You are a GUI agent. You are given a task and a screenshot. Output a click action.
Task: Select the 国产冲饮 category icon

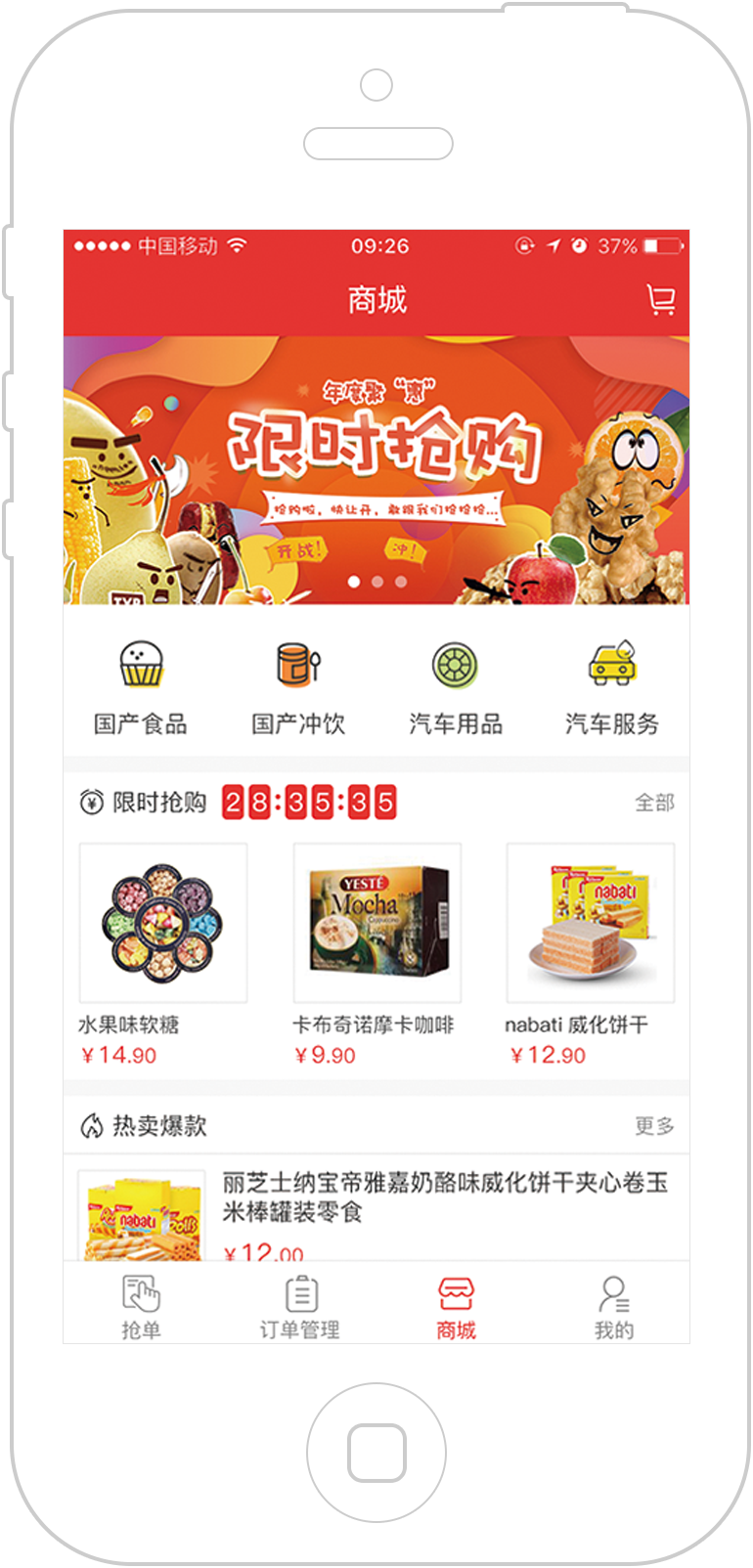297,665
